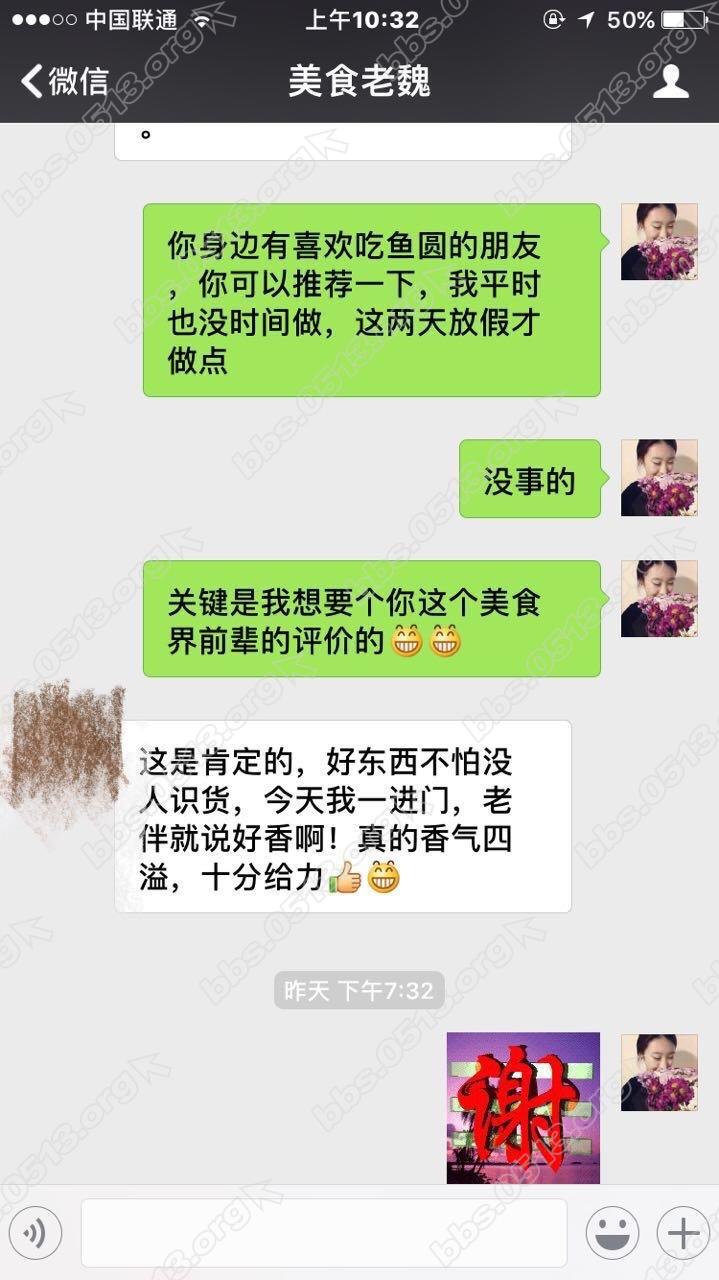Open the plus attachments menu
The height and width of the screenshot is (1280, 719).
coord(682,1233)
